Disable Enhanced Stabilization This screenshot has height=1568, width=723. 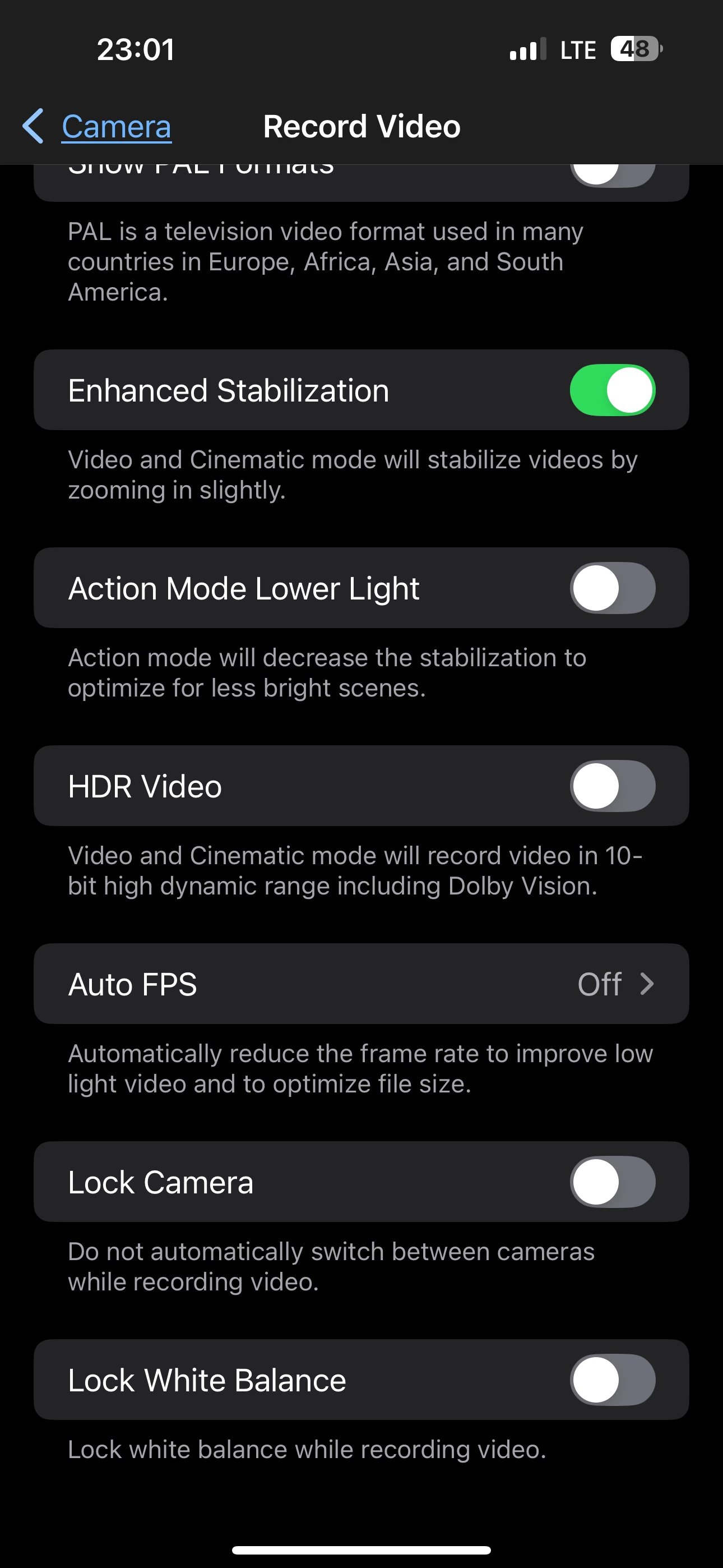[611, 390]
